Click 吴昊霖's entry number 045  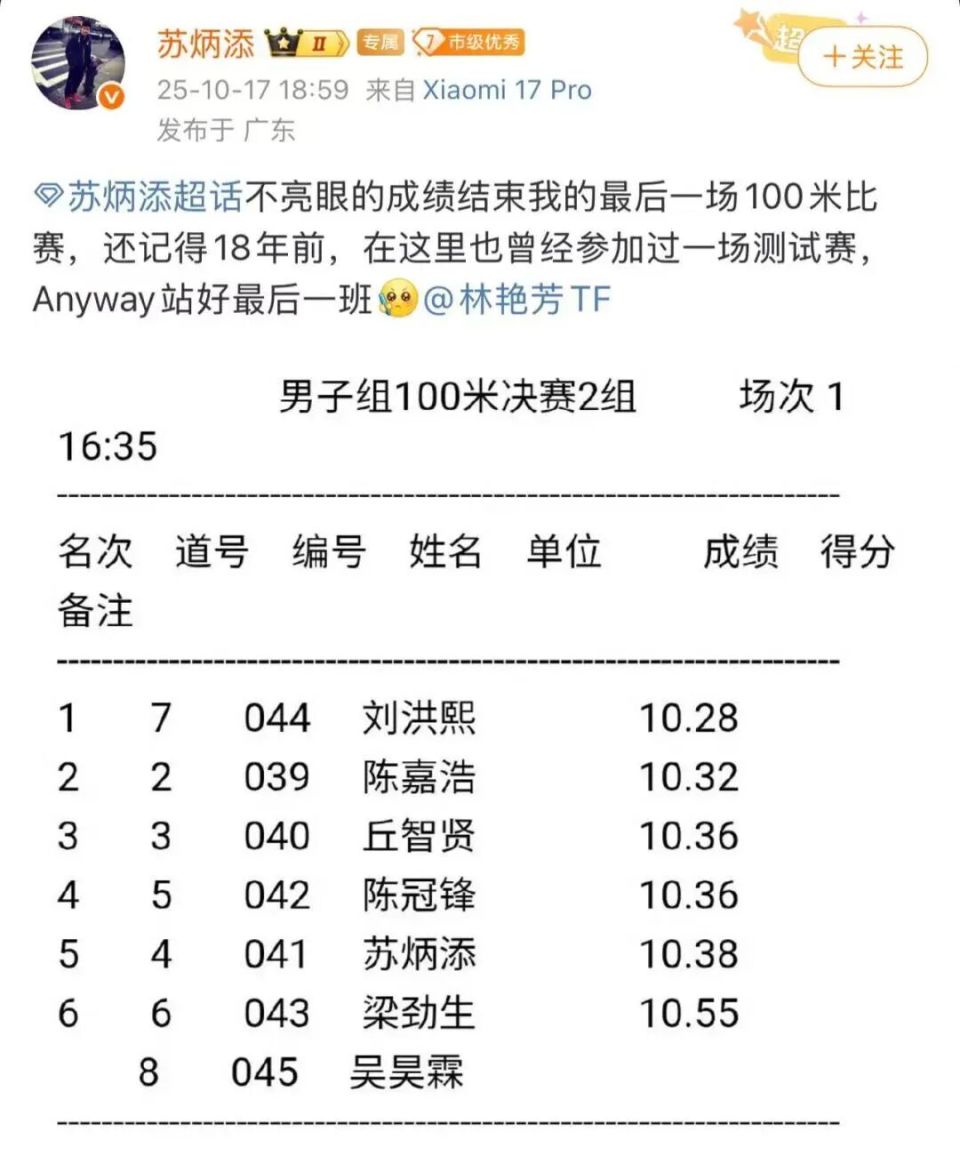point(264,1071)
